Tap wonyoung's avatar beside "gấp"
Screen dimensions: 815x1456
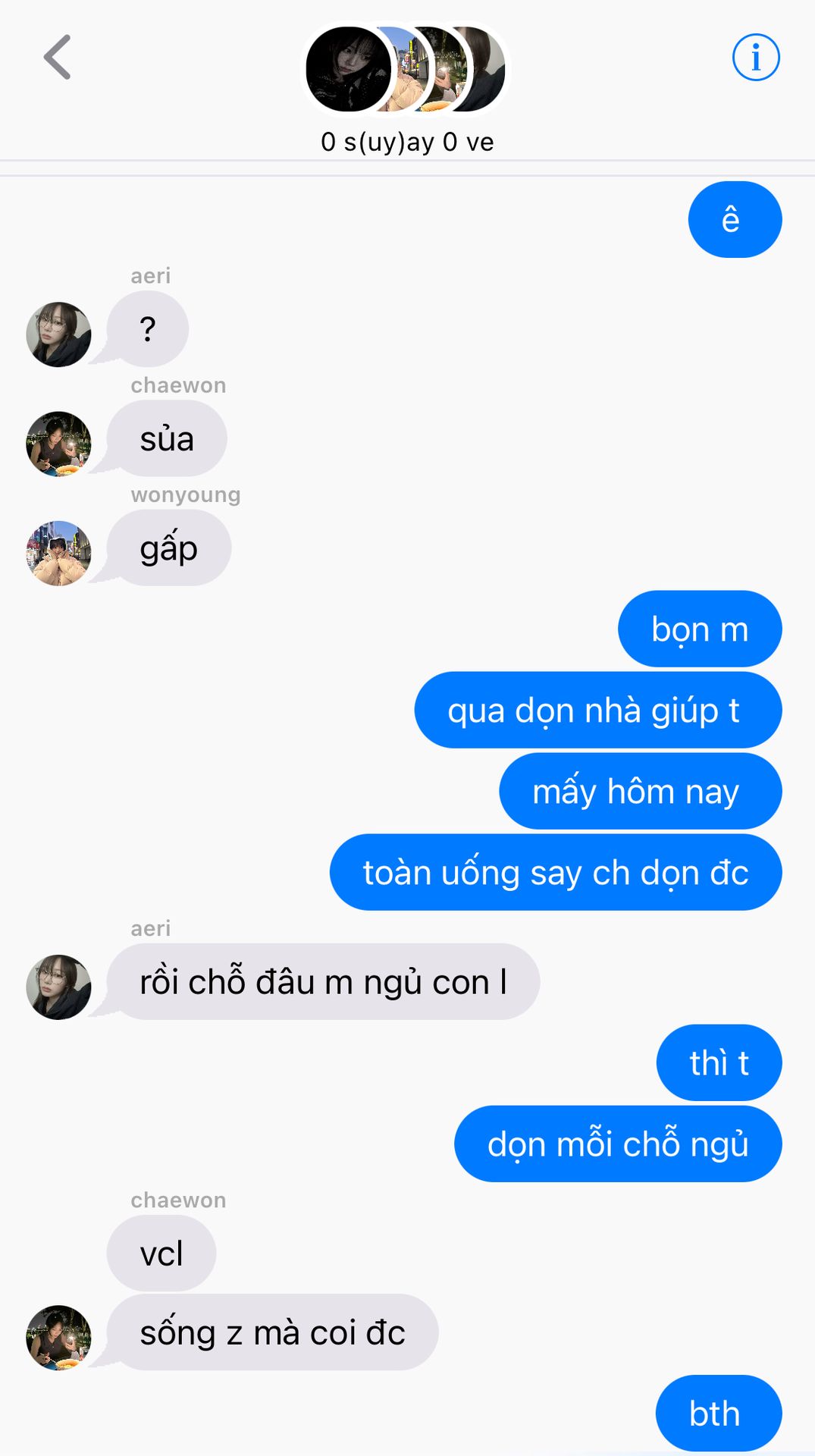(x=58, y=553)
